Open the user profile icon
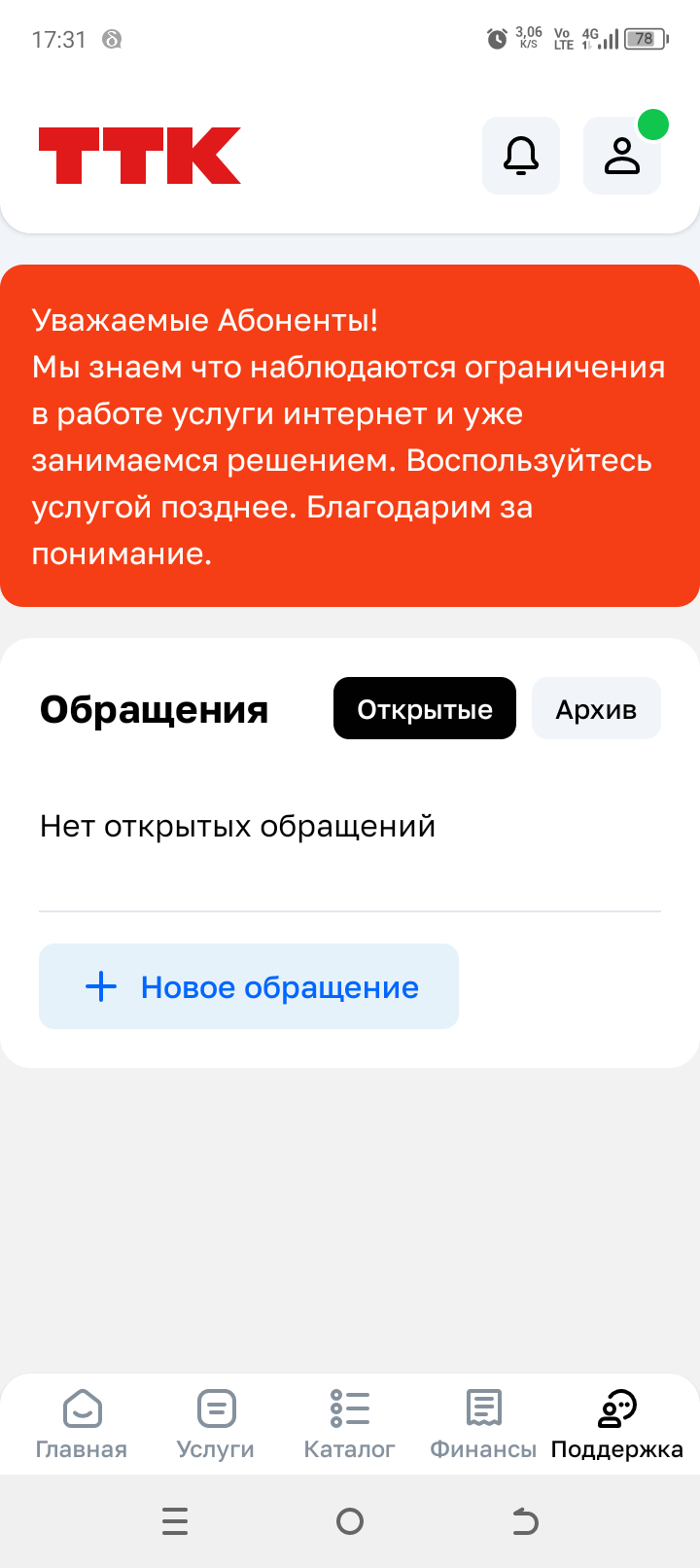Screen dimensions: 700x1568 pos(622,156)
